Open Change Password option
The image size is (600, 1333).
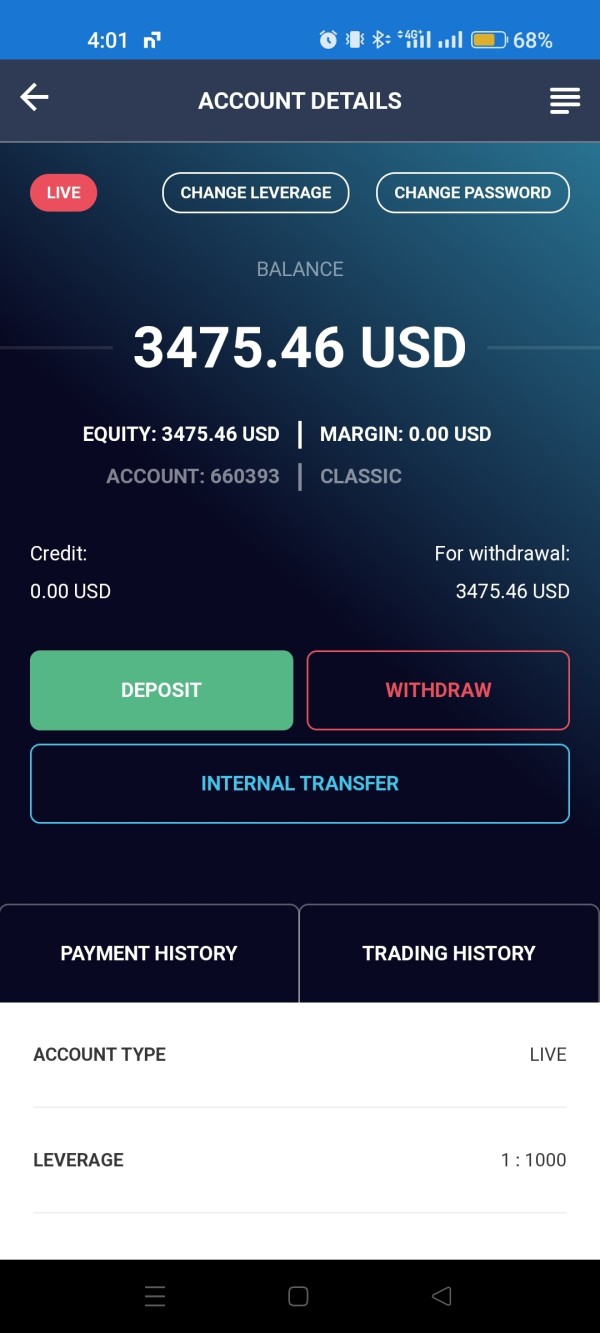[473, 193]
